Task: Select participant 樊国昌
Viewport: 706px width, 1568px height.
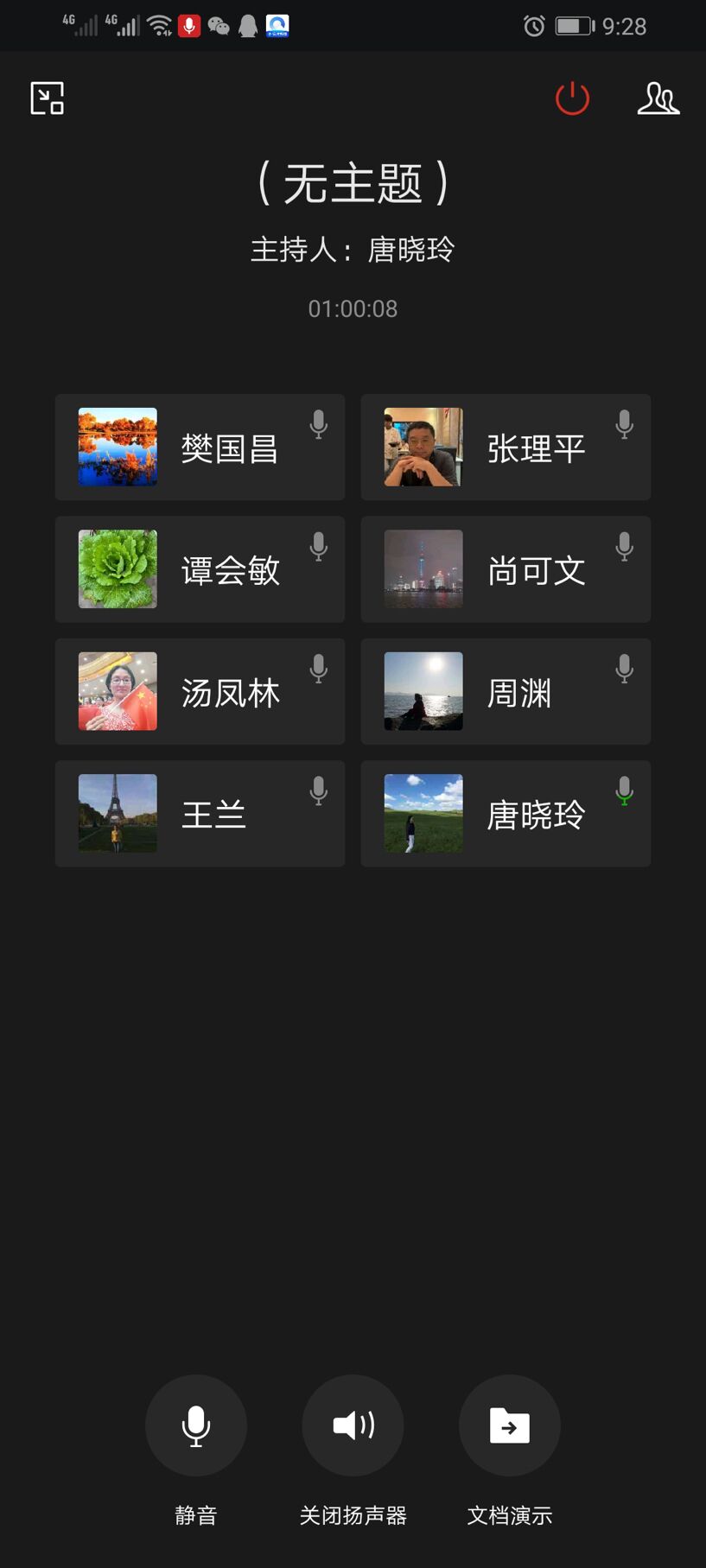Action: pos(200,448)
